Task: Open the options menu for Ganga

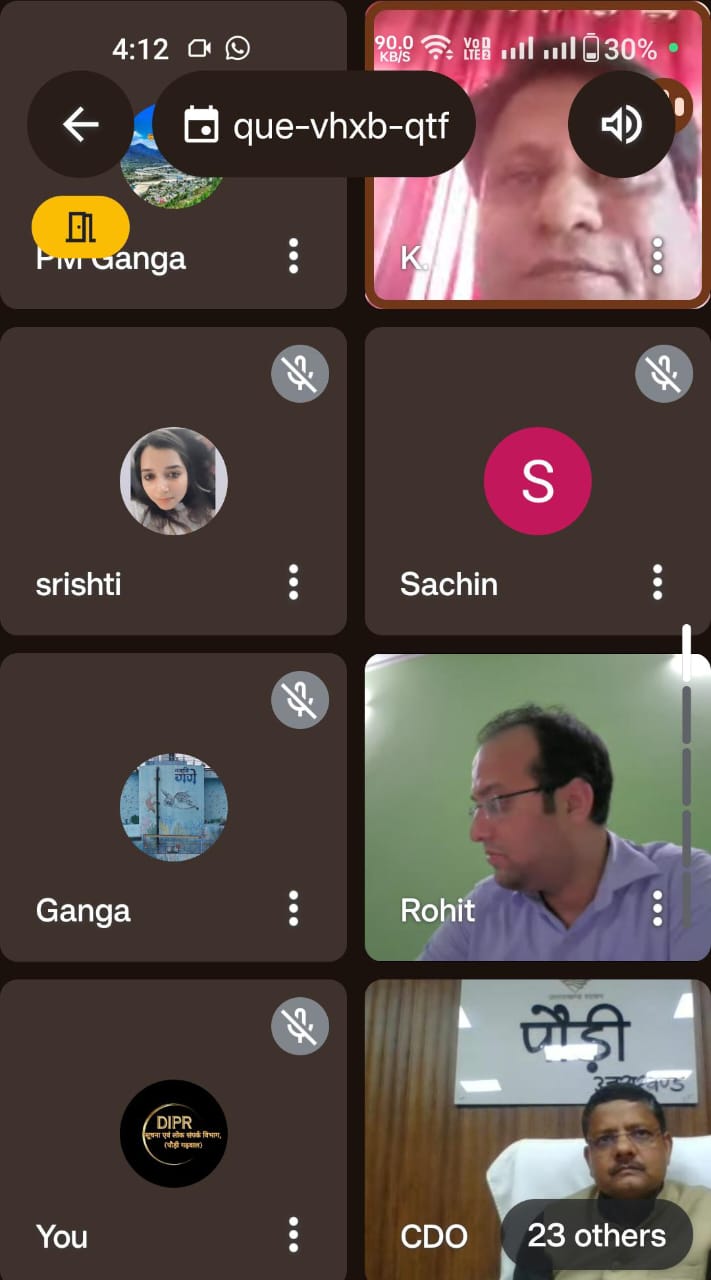Action: pos(293,908)
